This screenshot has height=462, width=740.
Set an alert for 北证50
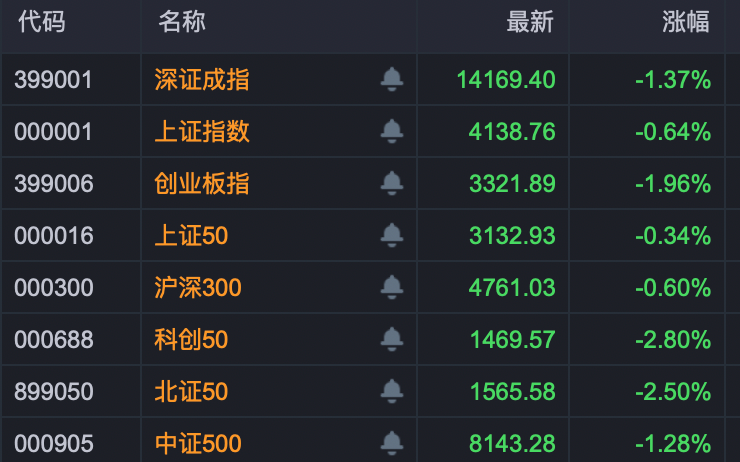[x=392, y=392]
